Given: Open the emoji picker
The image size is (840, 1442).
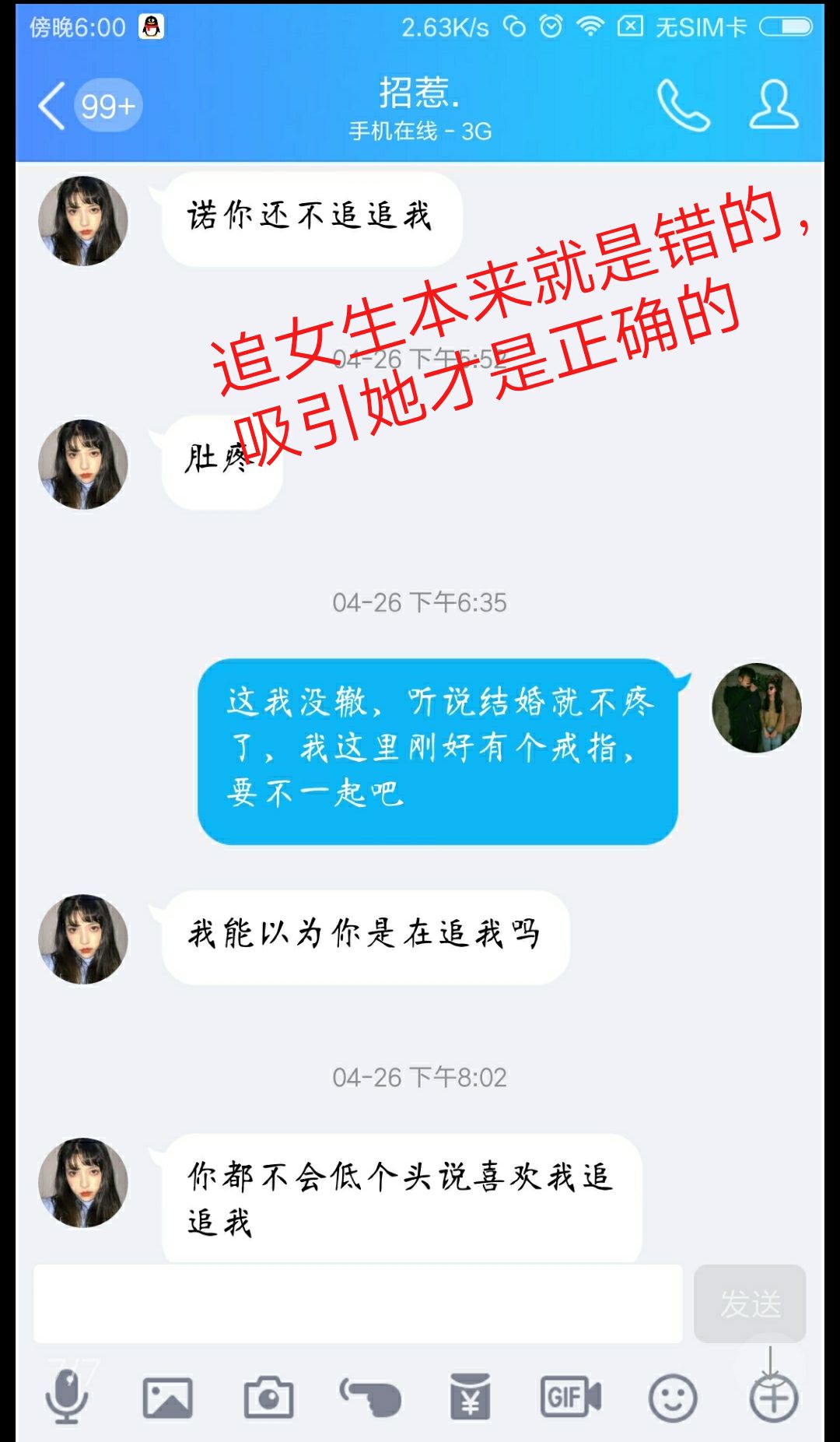Looking at the screenshot, I should click(672, 1398).
